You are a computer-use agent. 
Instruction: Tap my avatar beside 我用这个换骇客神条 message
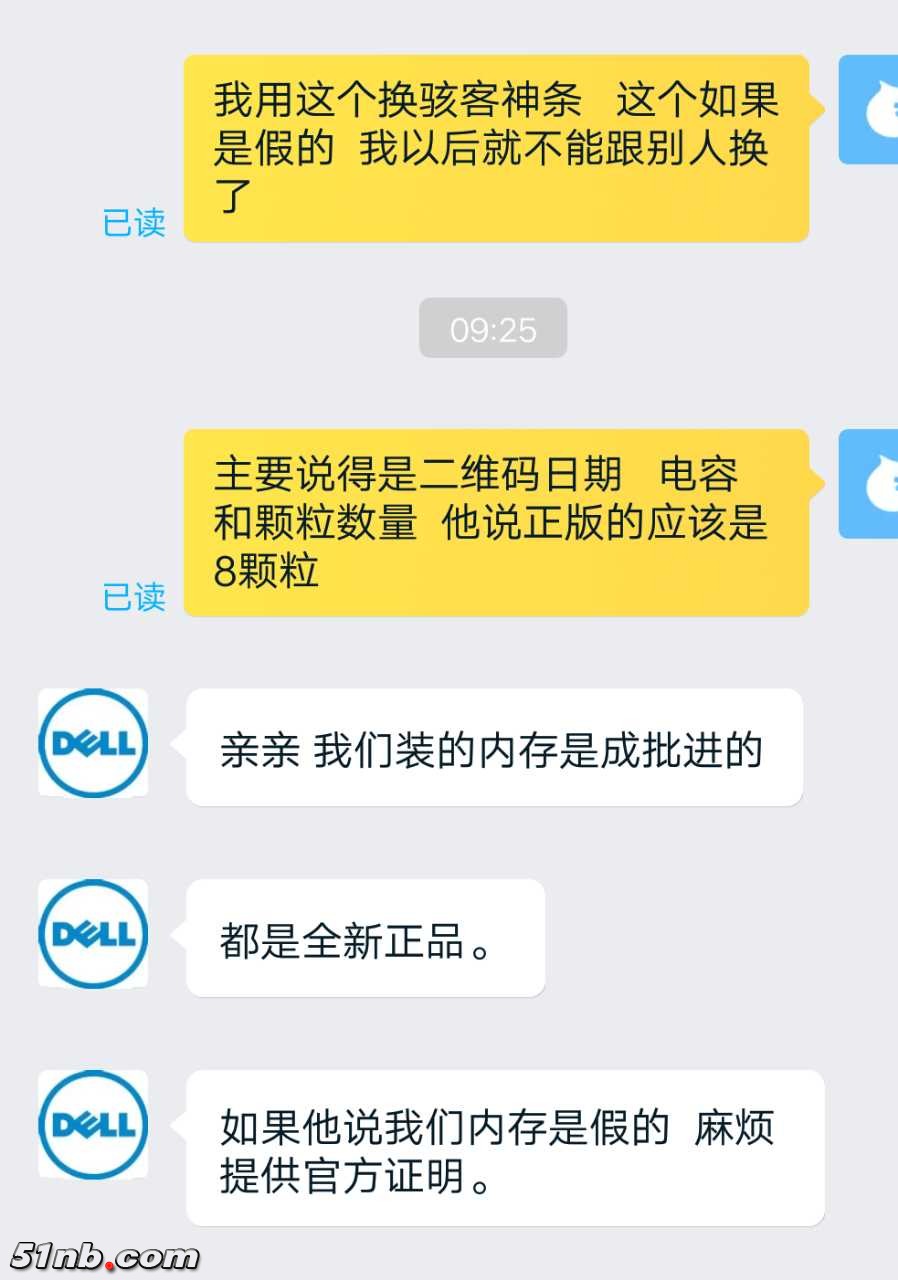point(868,110)
